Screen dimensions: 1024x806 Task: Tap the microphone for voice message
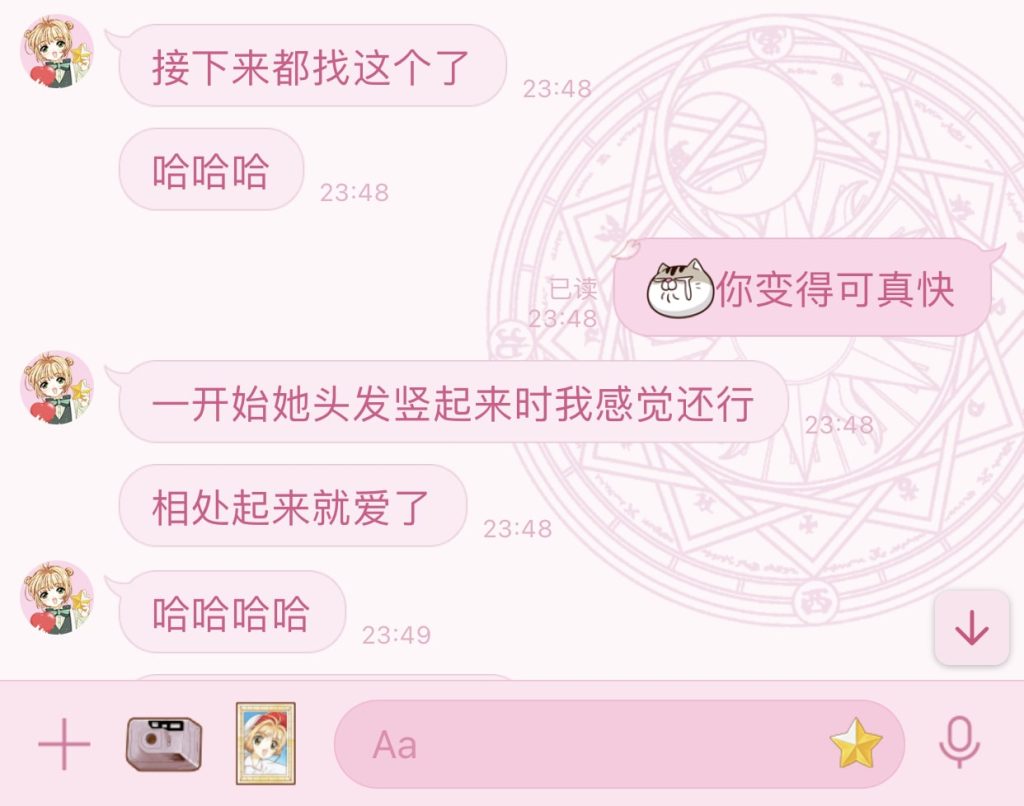click(x=959, y=743)
